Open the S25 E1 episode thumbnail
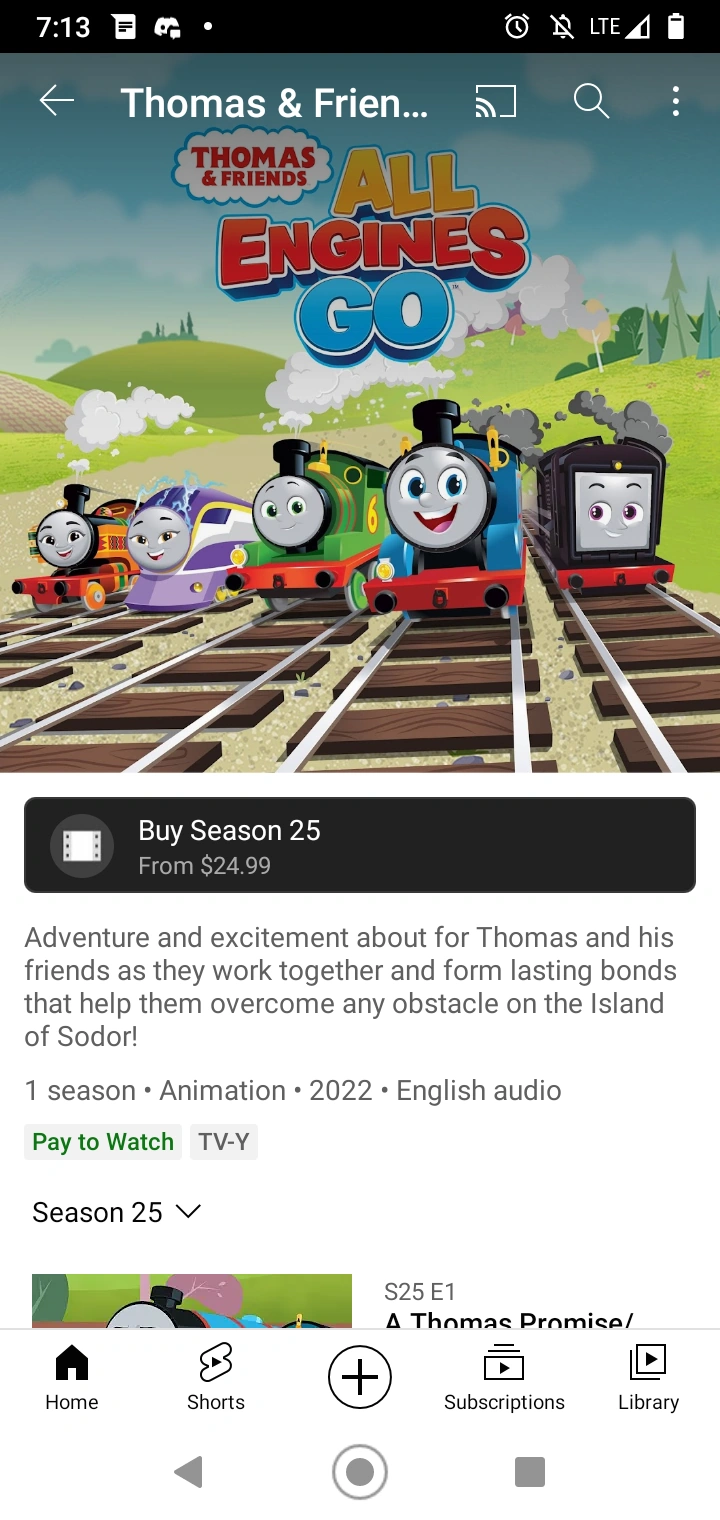The height and width of the screenshot is (1520, 720). [191, 1300]
